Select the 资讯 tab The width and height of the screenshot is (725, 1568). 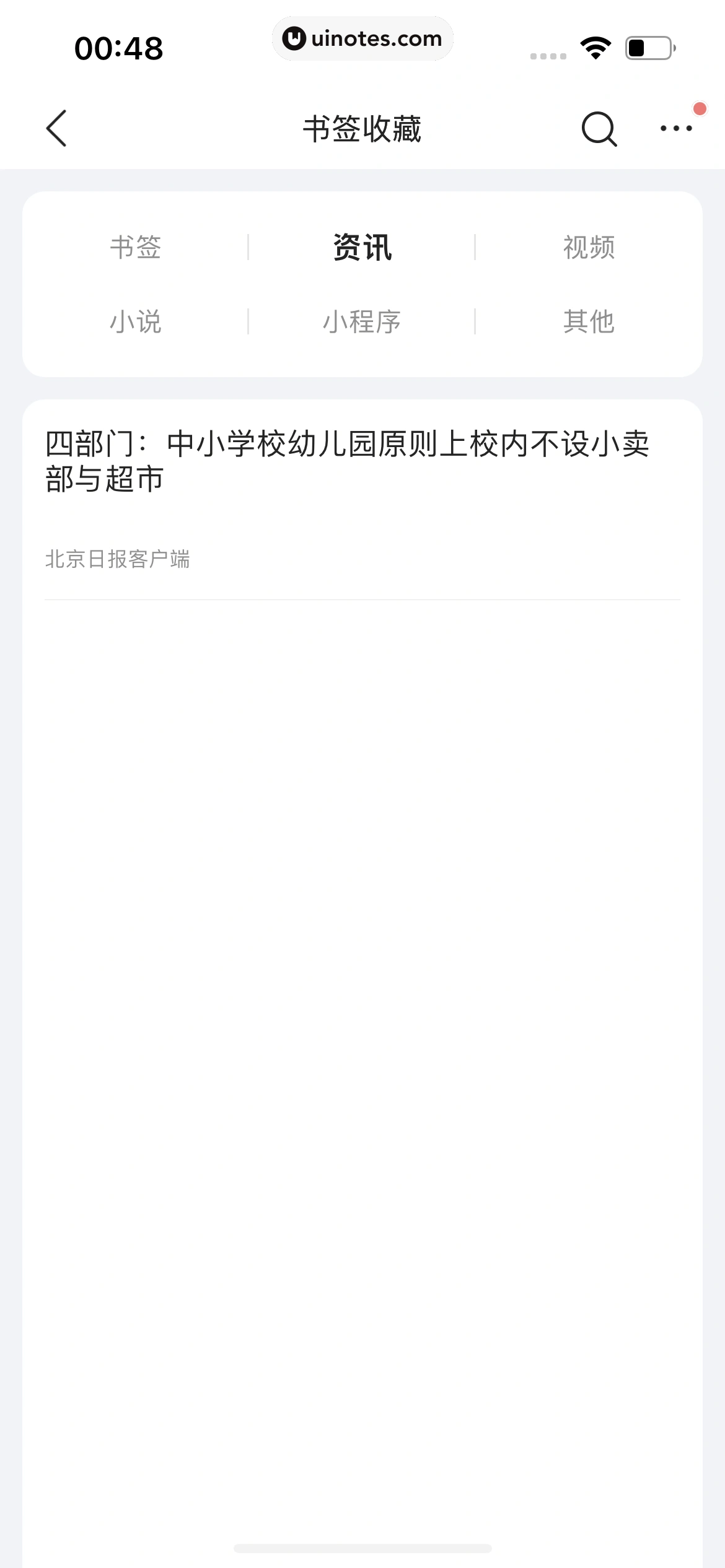tap(362, 247)
